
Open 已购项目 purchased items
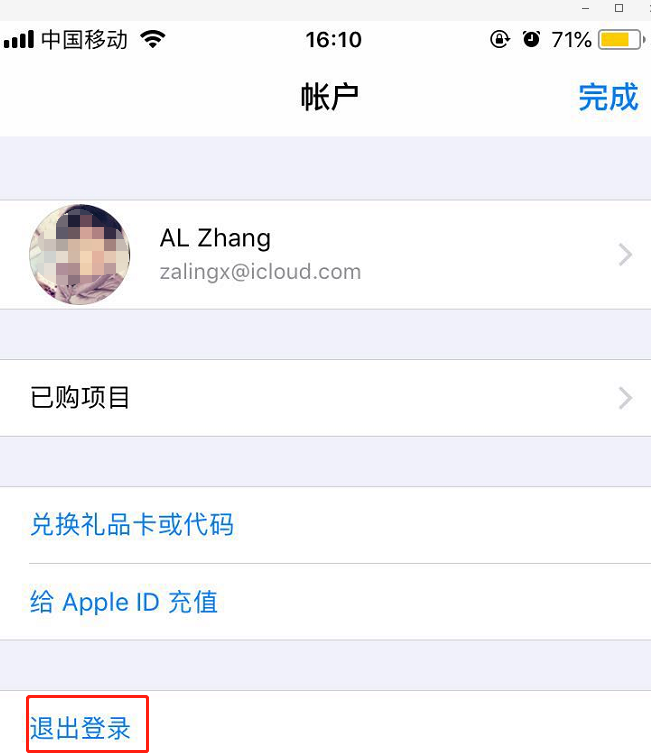coord(325,398)
